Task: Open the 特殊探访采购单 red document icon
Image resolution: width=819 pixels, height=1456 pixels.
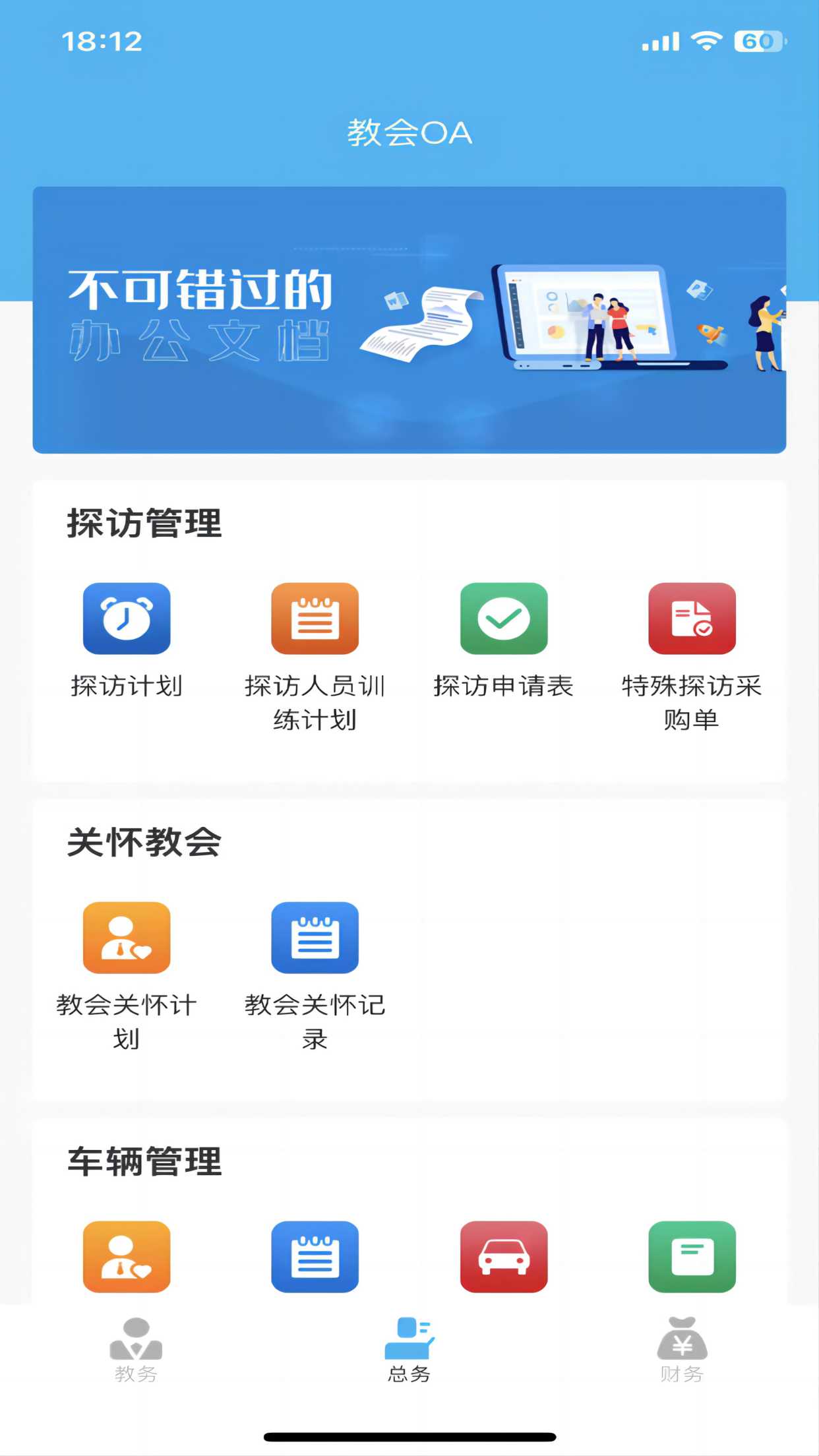Action: (x=692, y=619)
